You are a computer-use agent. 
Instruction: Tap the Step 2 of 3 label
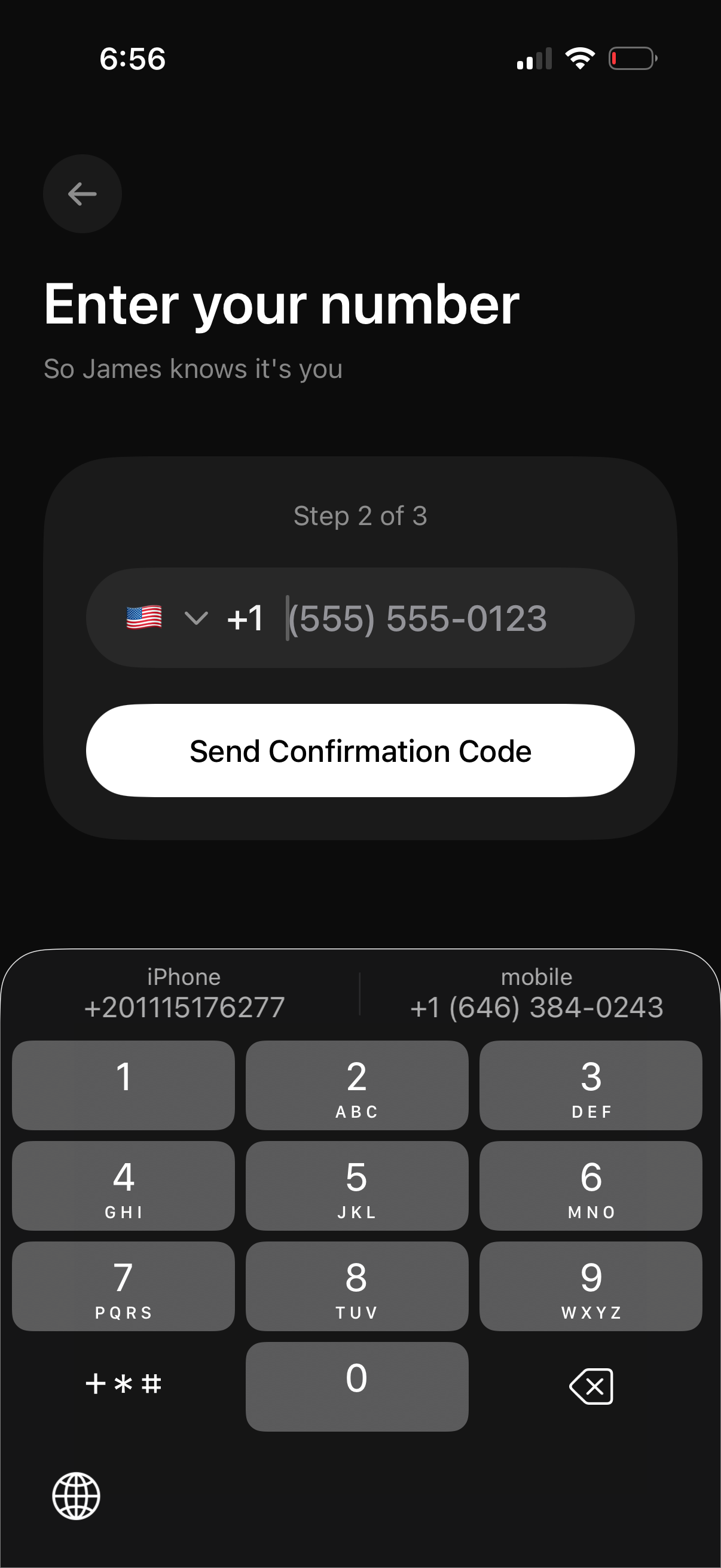360,515
